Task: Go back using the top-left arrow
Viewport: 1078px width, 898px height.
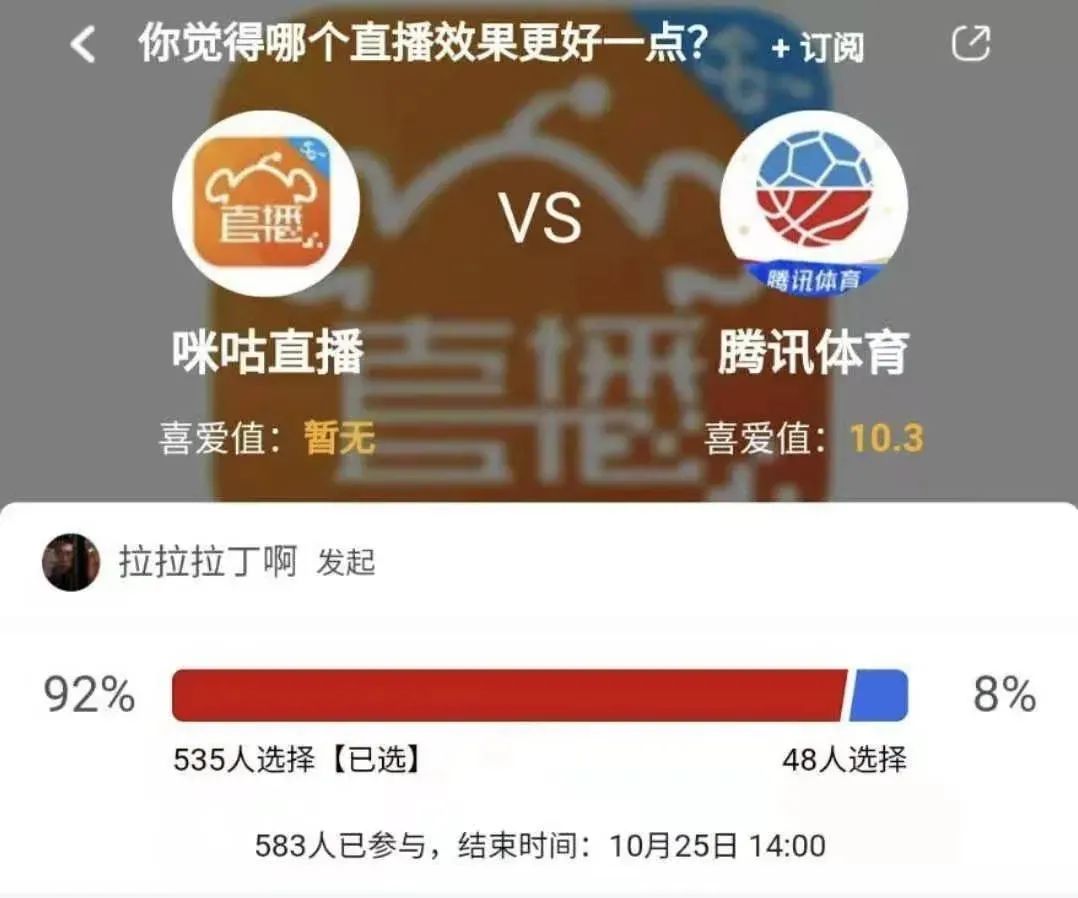Action: (x=83, y=45)
